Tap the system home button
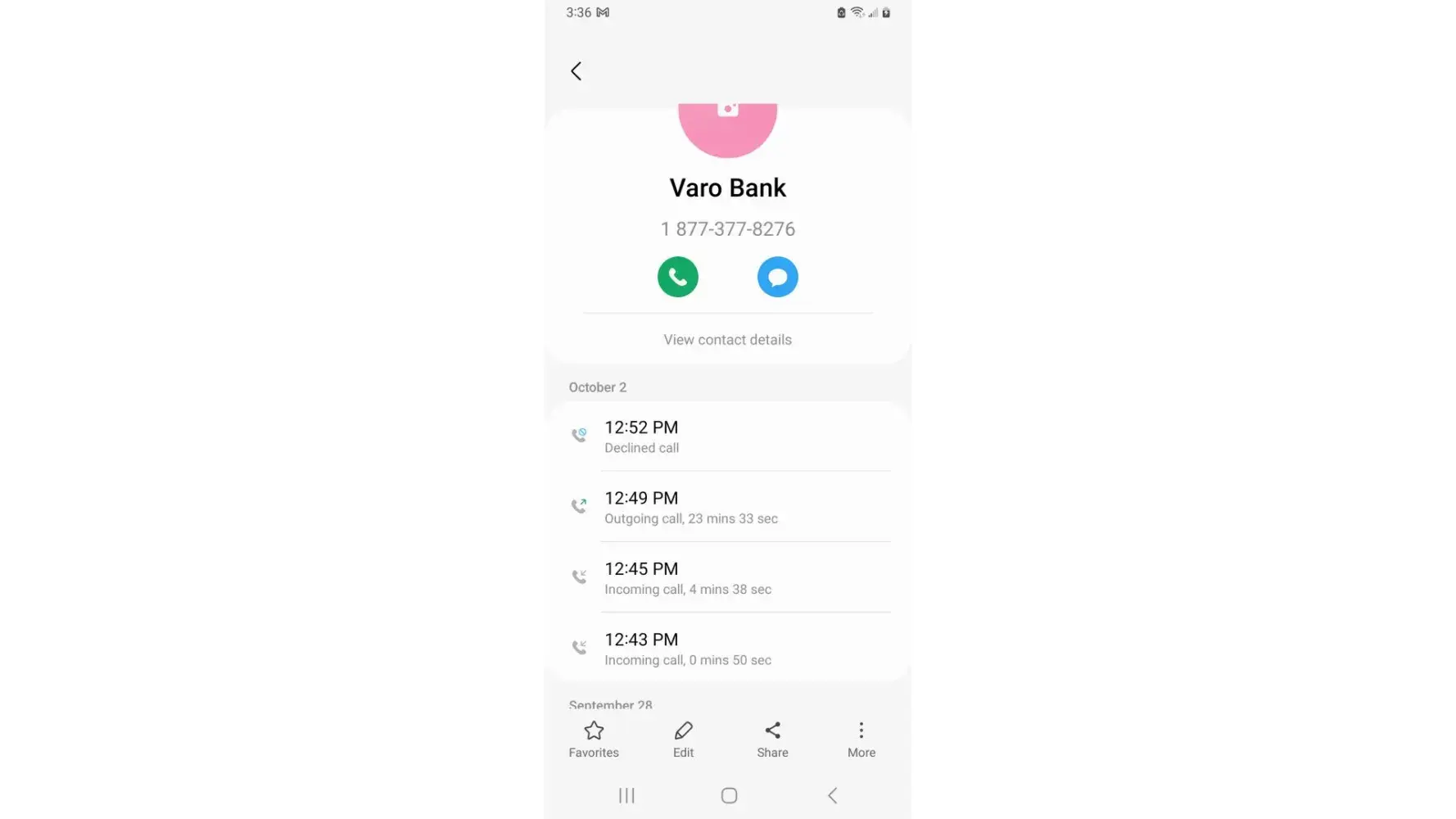Viewport: 1456px width, 819px height. (x=729, y=795)
